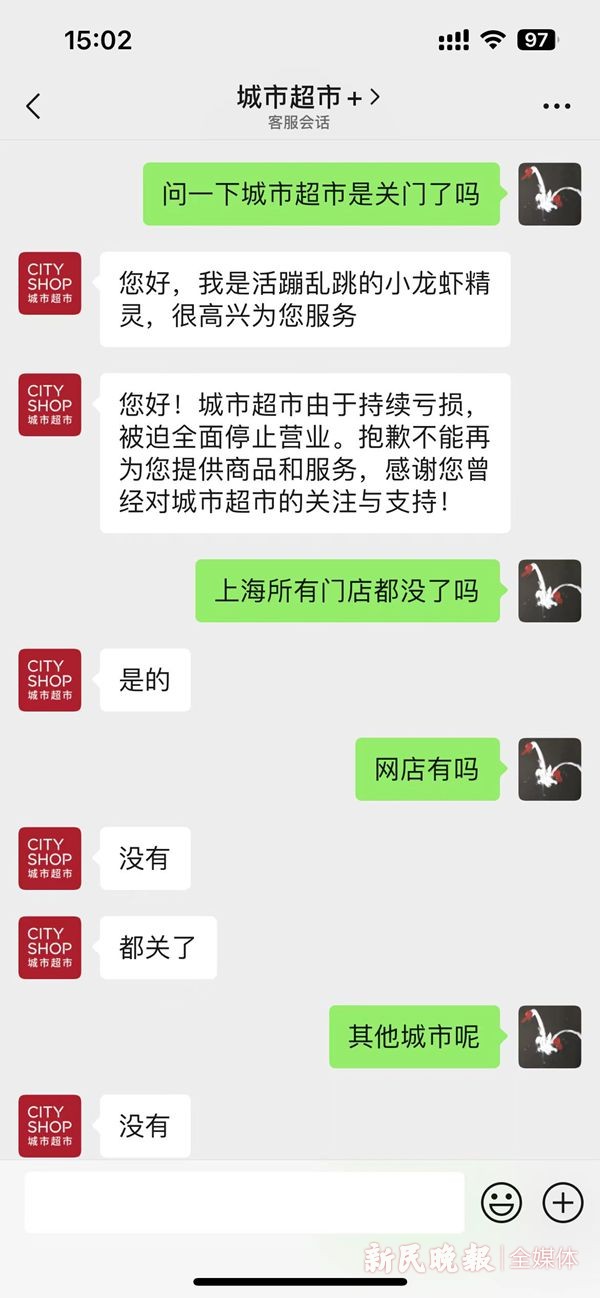600x1298 pixels.
Task: Open the plus attachment menu
Action: (562, 1202)
